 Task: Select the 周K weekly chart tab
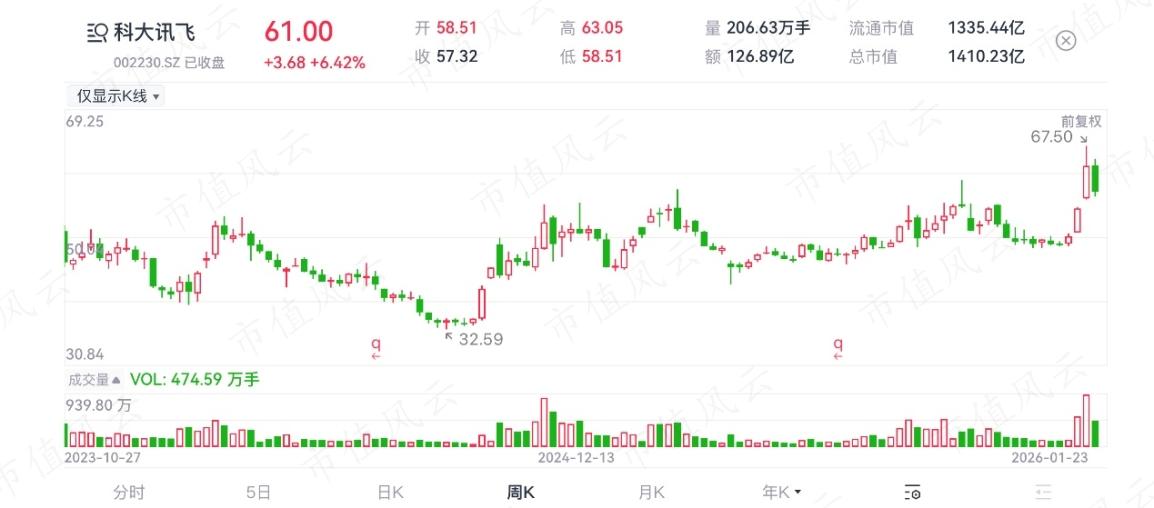(x=520, y=492)
